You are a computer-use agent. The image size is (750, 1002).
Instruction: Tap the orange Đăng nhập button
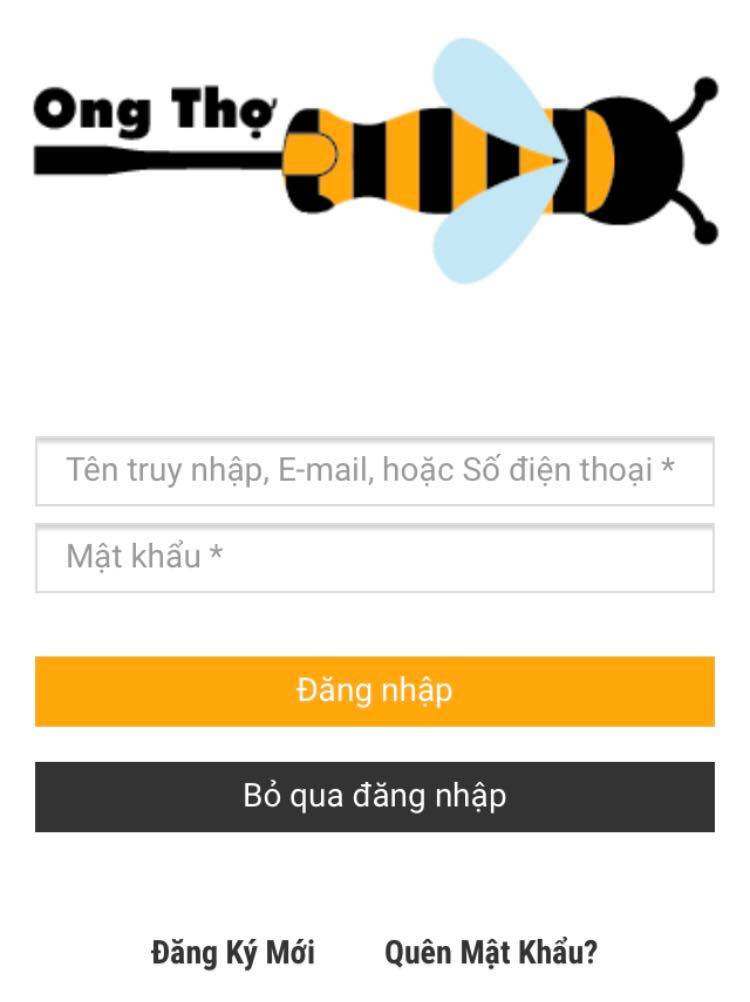374,691
